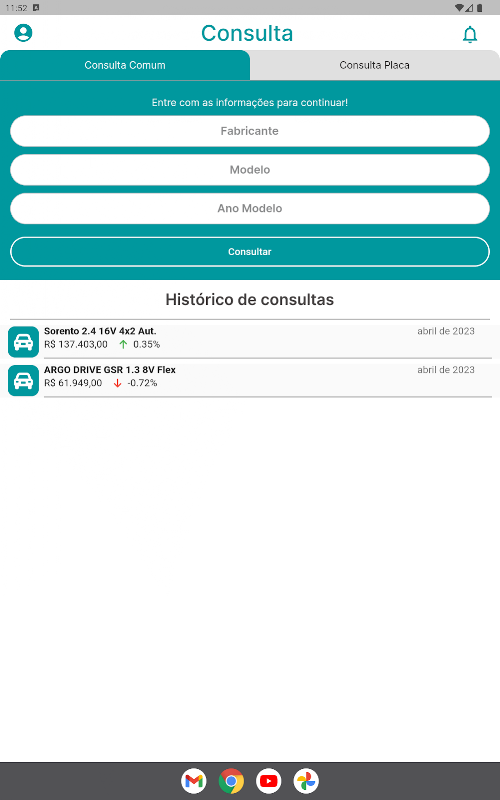Launch Google Photos from the taskbar
Screen dimensions: 500x800
tap(306, 781)
